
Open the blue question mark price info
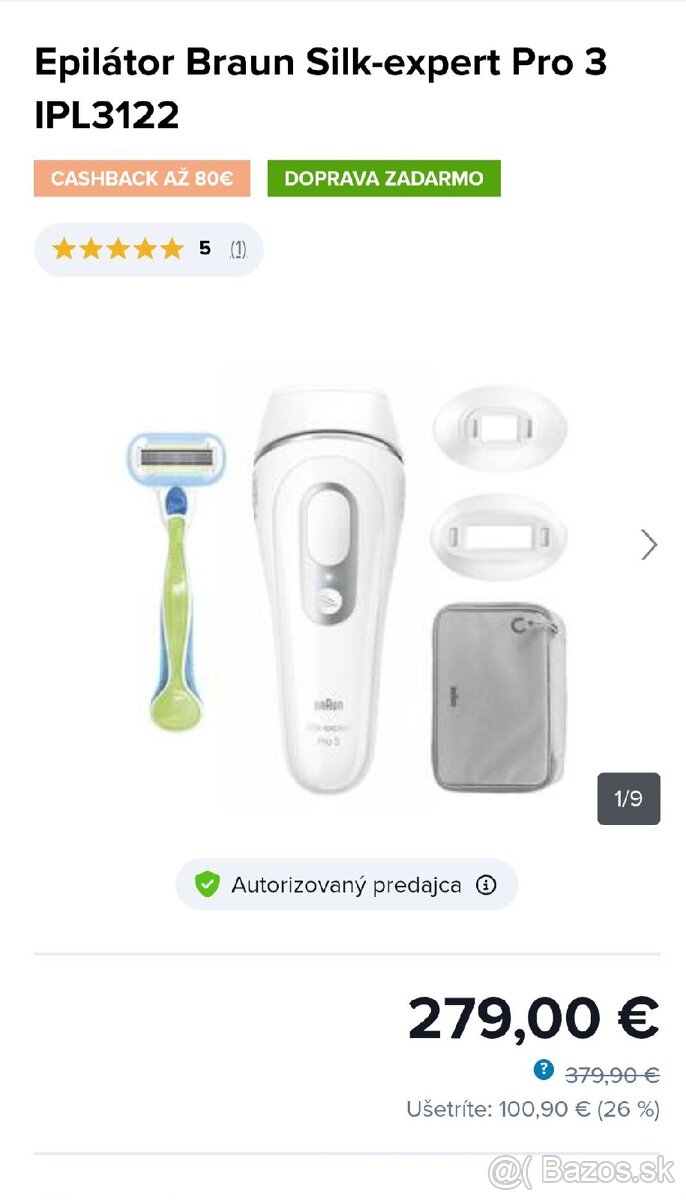543,1070
